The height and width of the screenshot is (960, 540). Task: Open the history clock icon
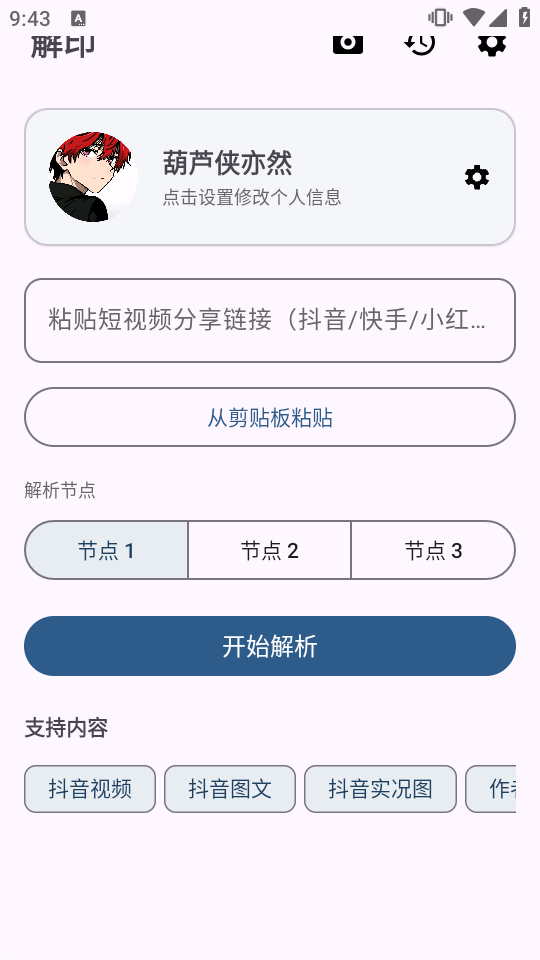pos(420,44)
